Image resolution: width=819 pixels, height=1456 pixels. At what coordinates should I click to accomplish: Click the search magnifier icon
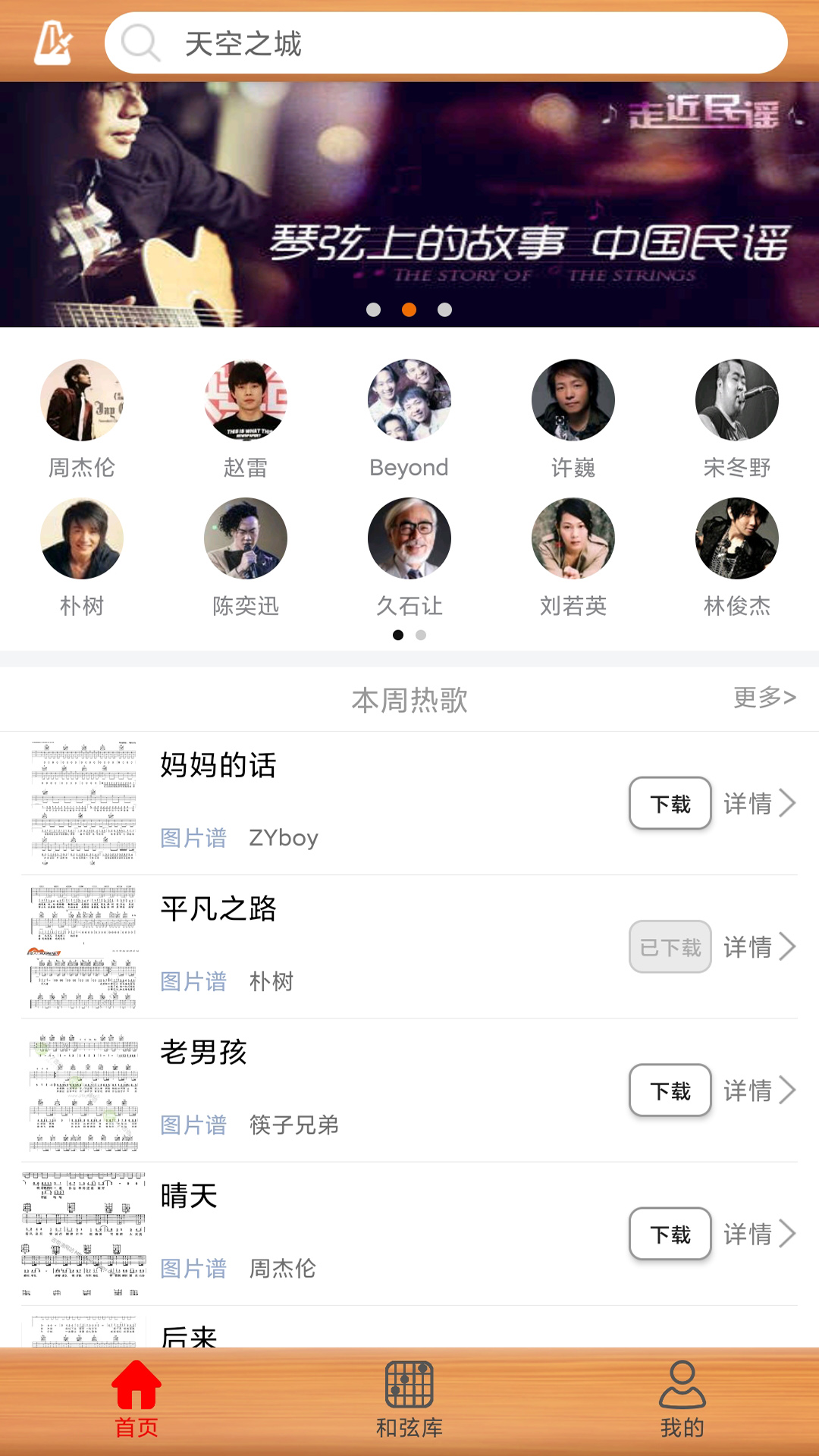click(x=140, y=43)
